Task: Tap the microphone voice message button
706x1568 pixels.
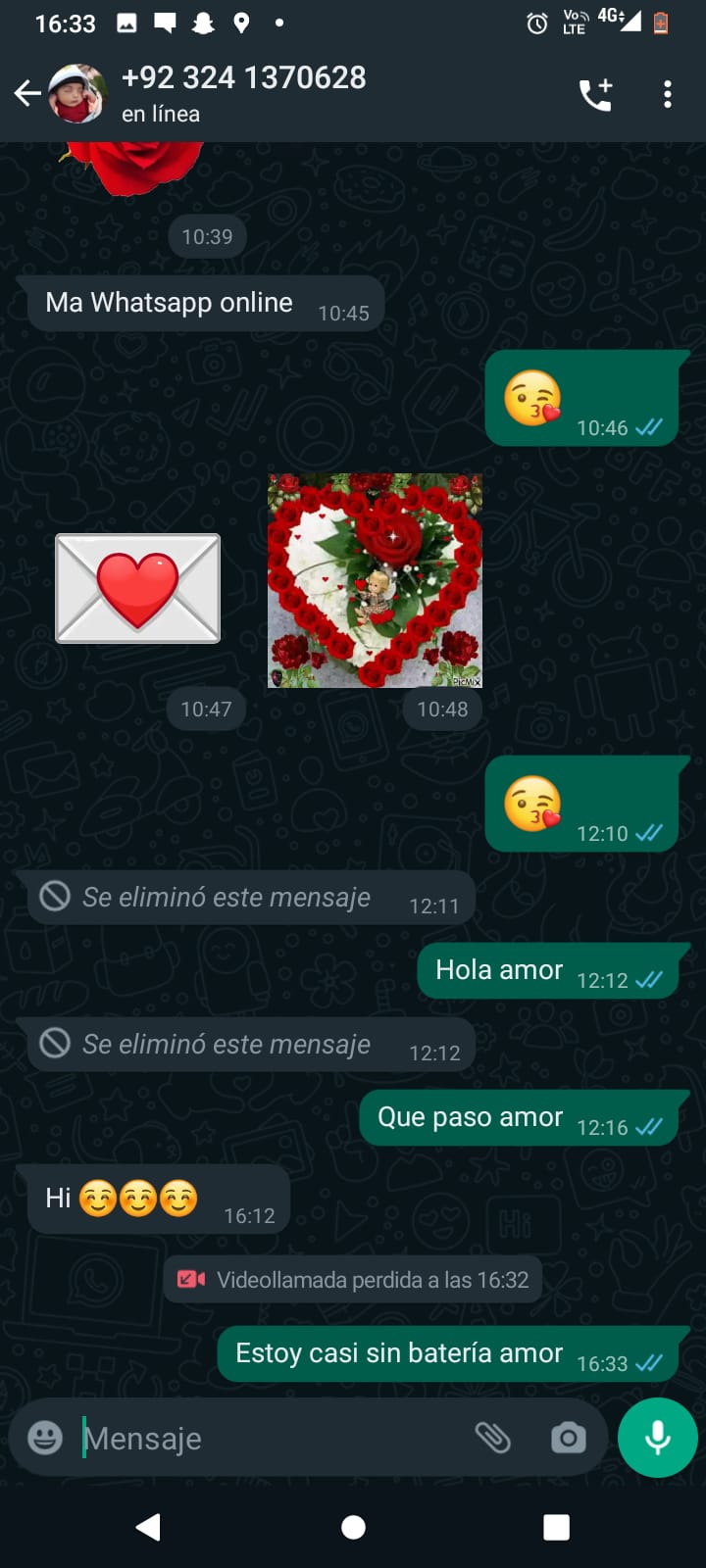Action: (657, 1438)
